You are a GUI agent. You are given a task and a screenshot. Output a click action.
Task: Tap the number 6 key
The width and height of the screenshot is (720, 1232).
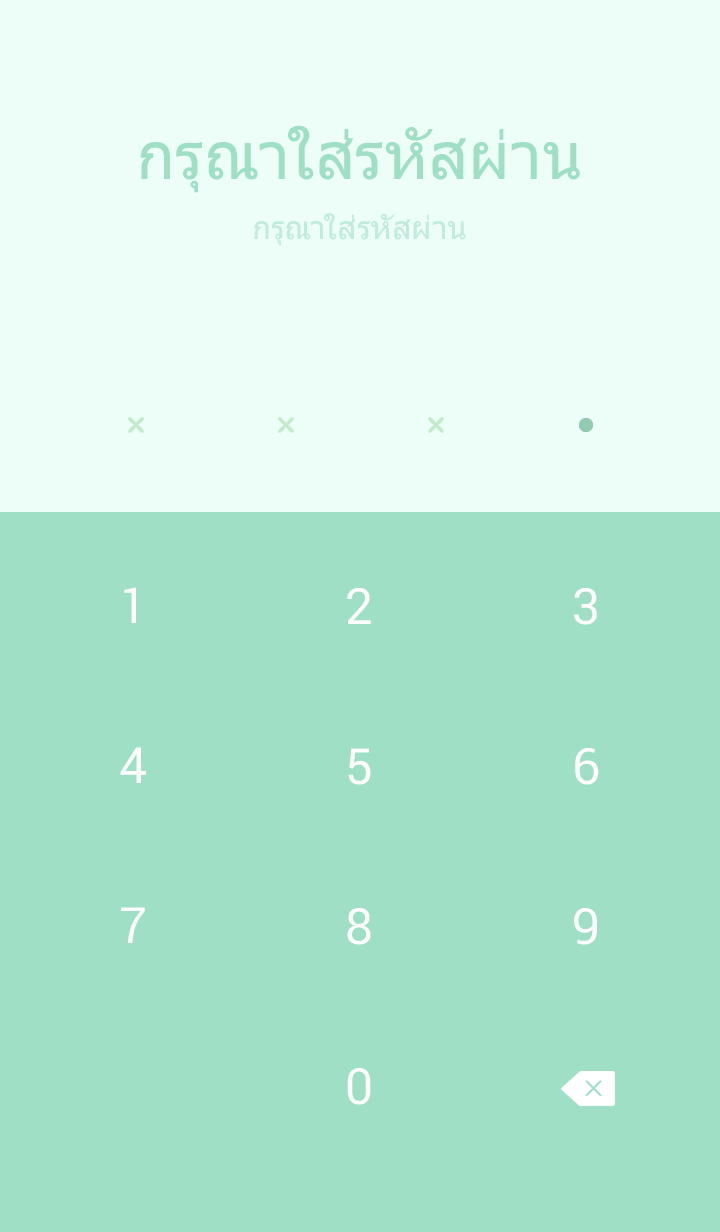tap(586, 767)
